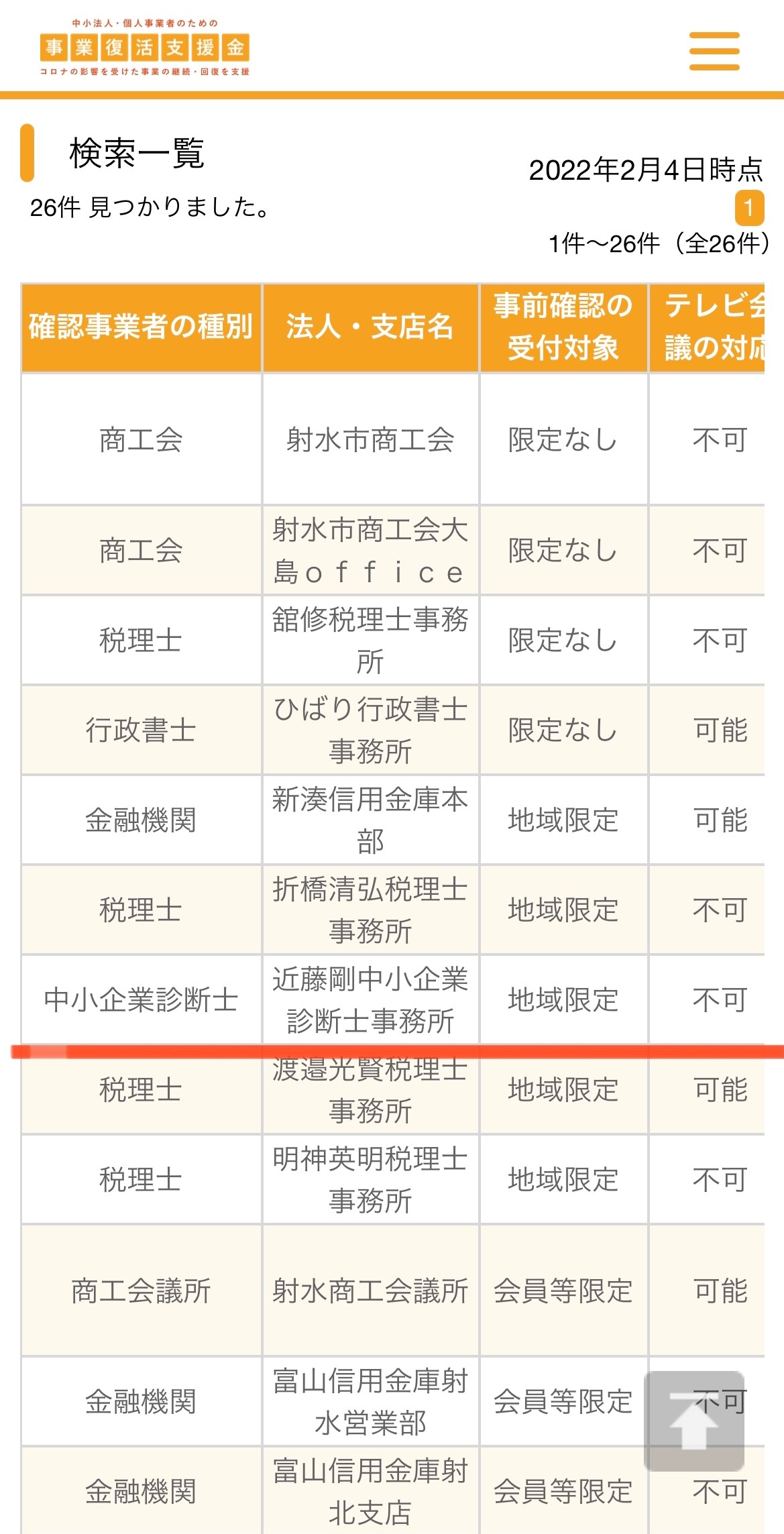Tap the 事業復活支援金 site logo

click(145, 47)
